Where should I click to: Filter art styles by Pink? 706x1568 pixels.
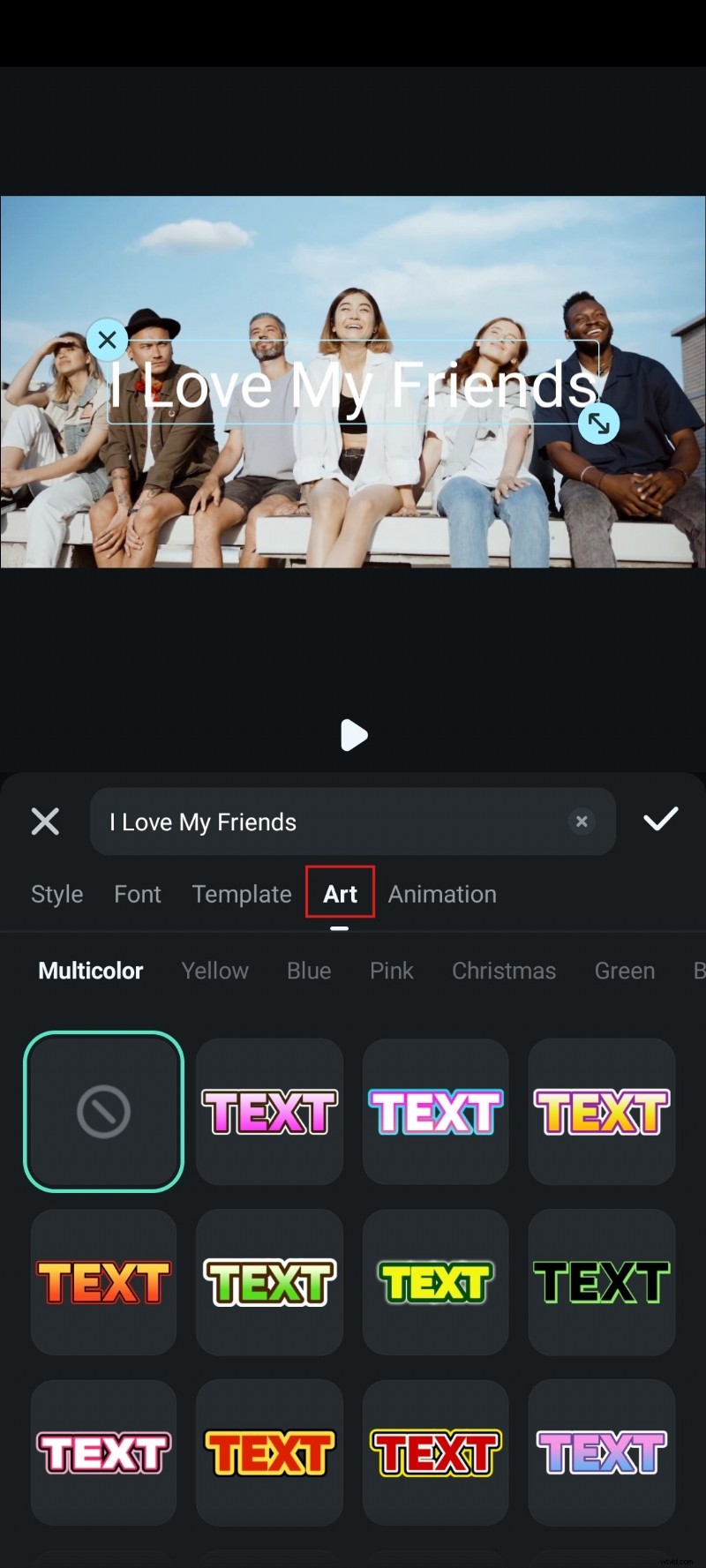392,971
